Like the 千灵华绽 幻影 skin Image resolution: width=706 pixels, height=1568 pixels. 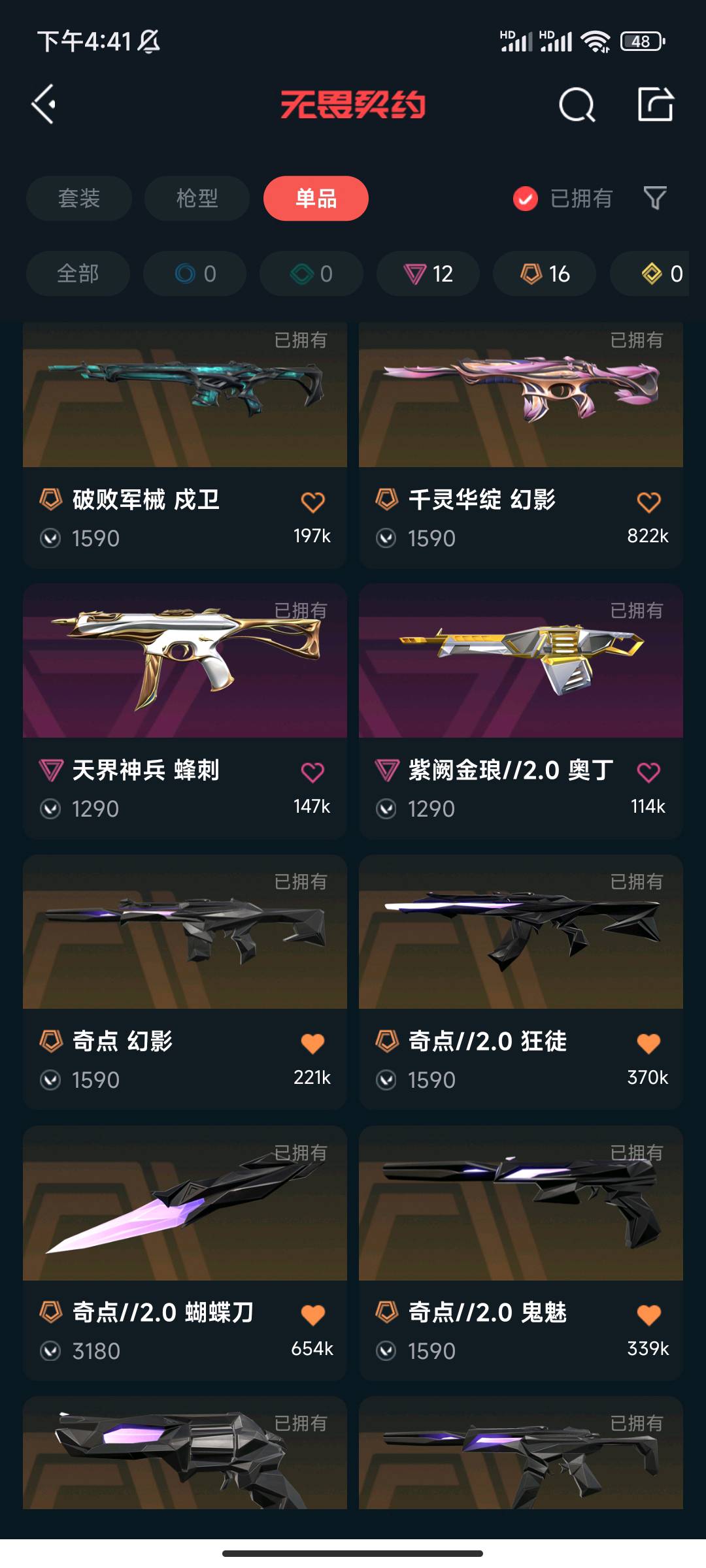(648, 502)
